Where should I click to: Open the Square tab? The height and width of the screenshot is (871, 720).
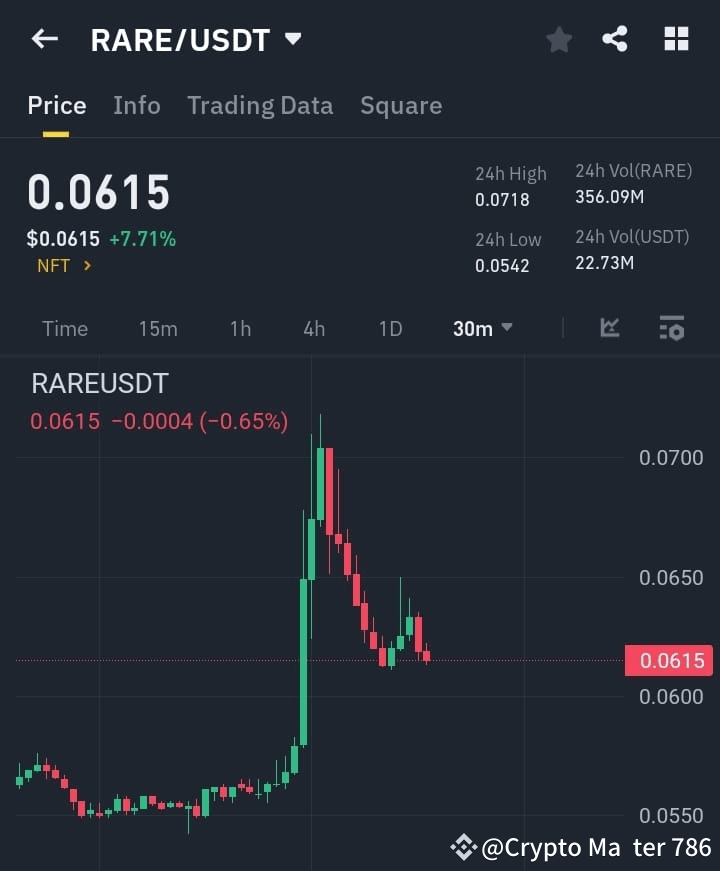[401, 105]
